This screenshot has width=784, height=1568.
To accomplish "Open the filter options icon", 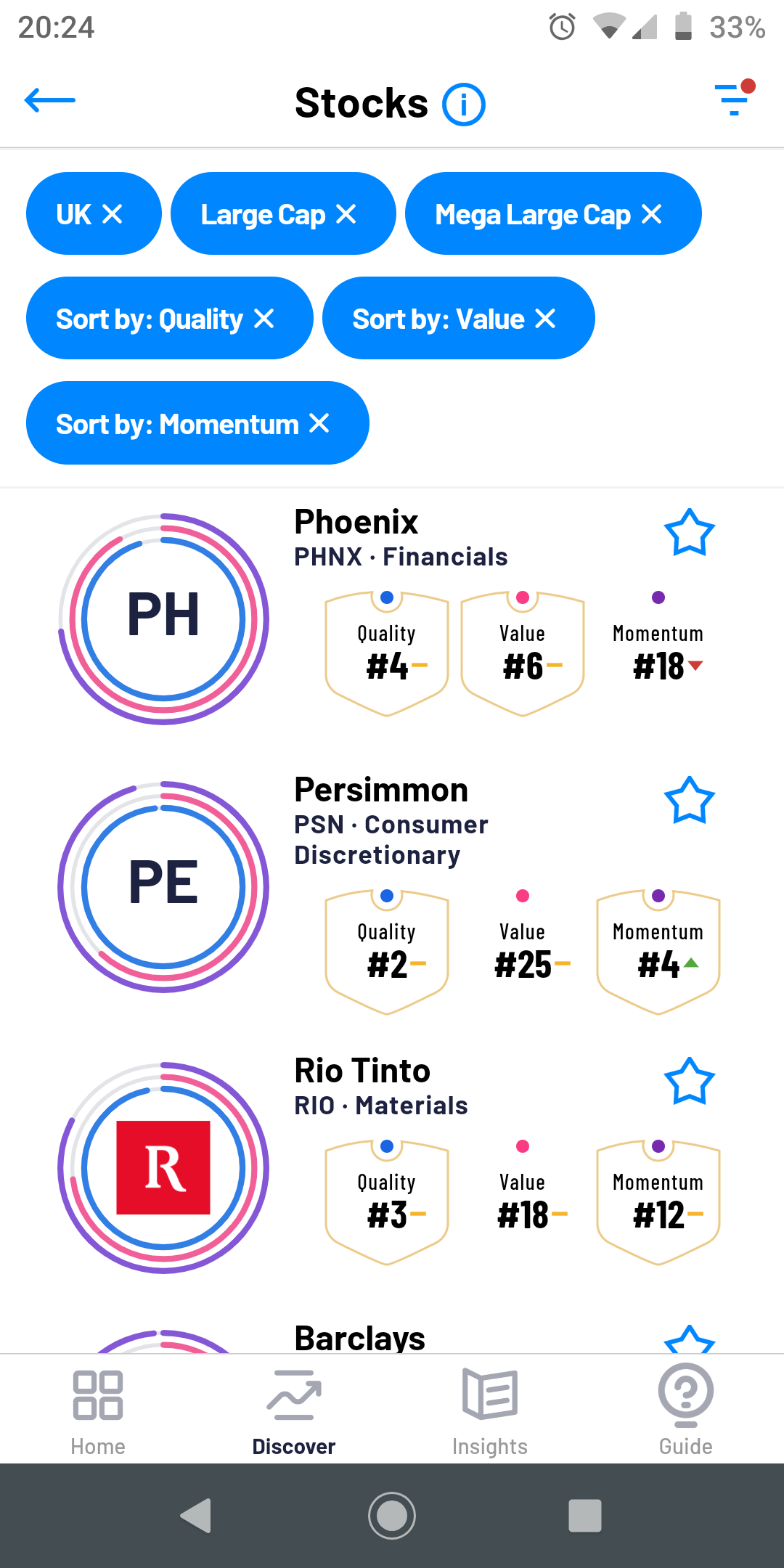I will (x=734, y=99).
